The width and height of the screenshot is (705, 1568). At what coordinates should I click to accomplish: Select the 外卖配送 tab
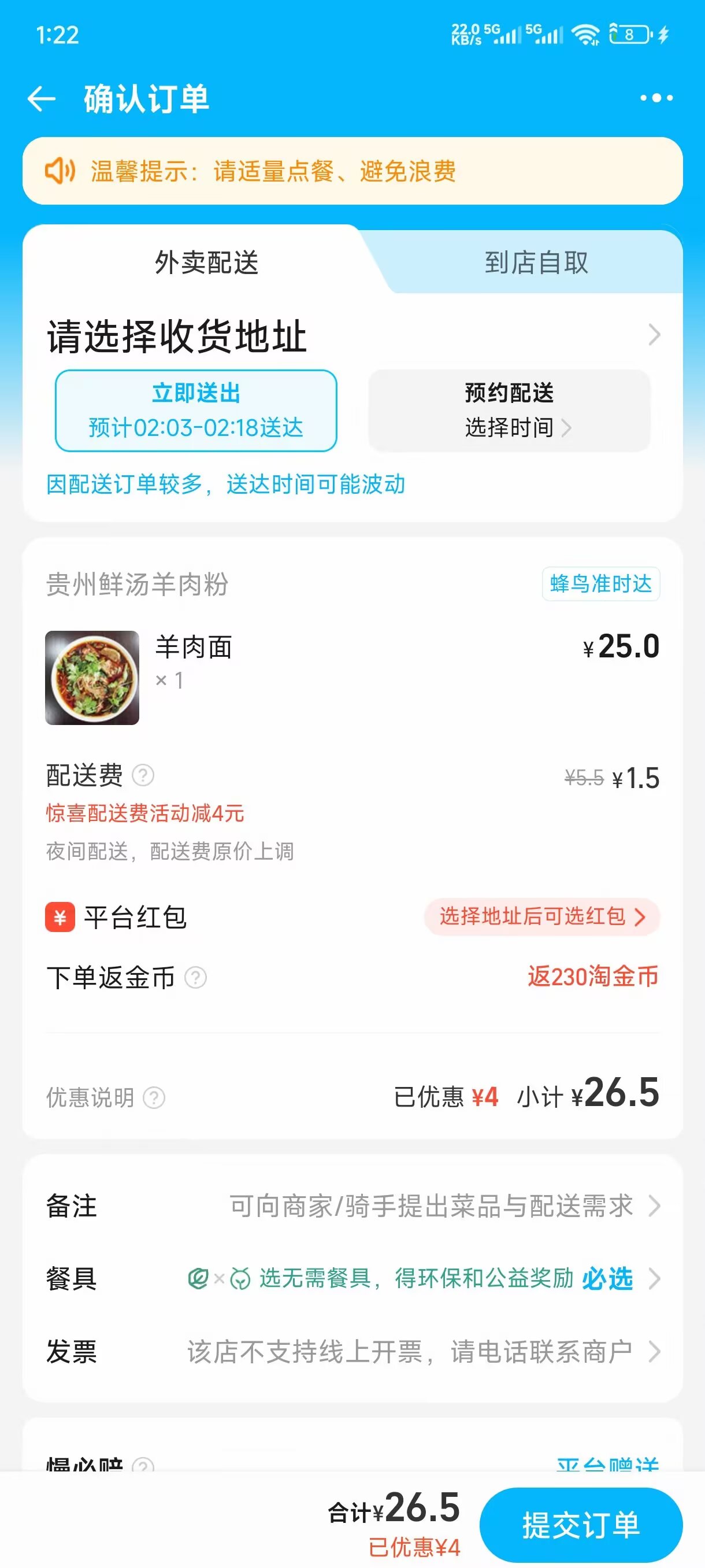206,262
